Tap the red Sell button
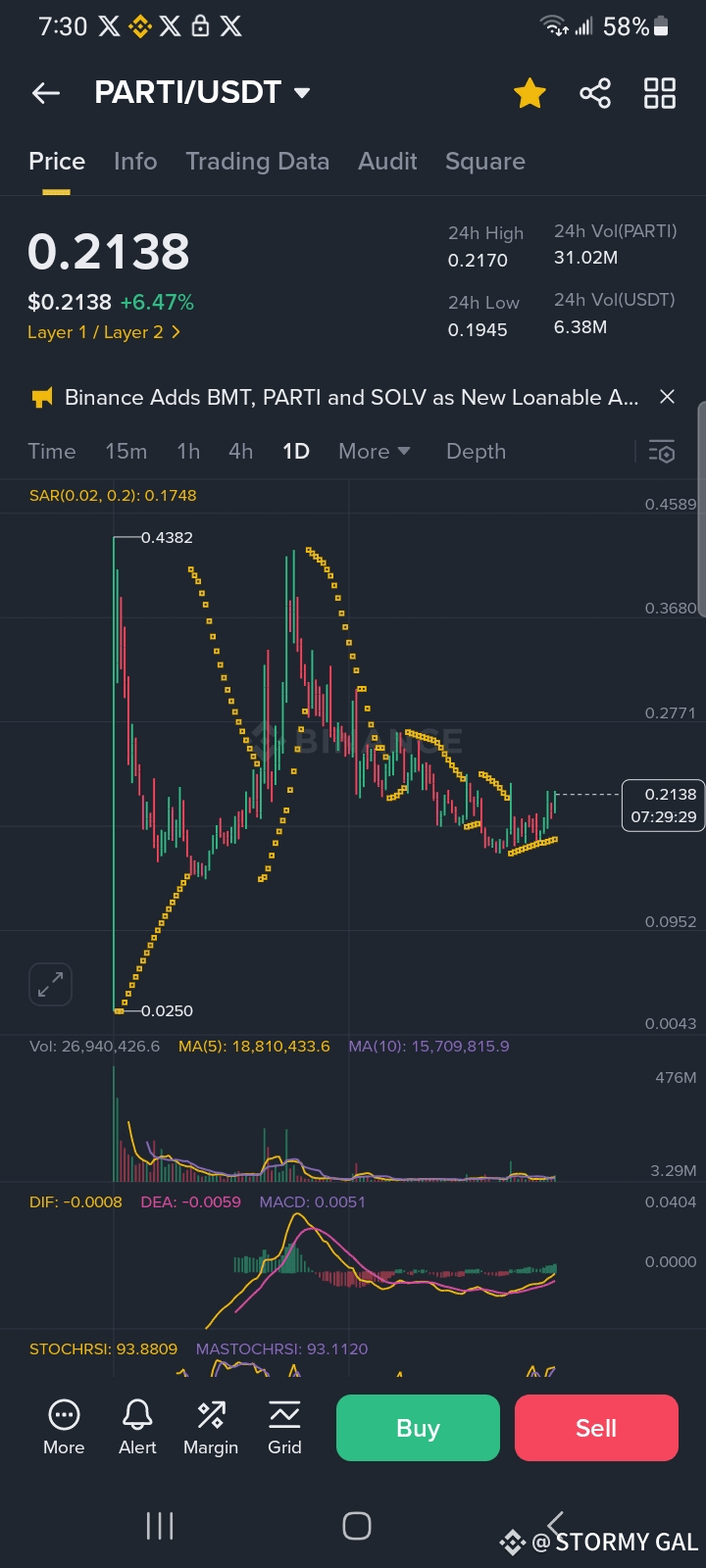This screenshot has width=706, height=1568. point(596,1428)
